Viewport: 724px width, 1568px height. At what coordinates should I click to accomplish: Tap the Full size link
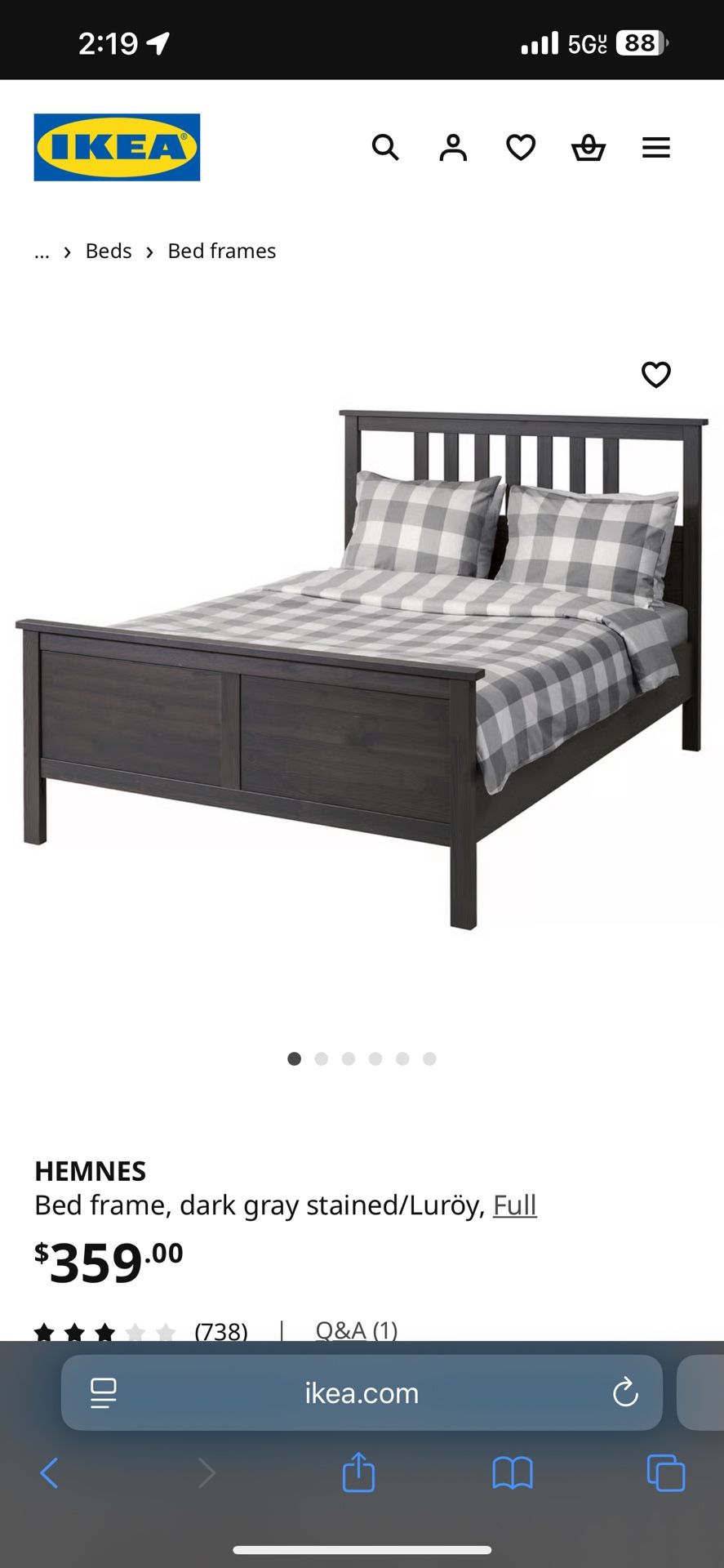click(x=515, y=1205)
